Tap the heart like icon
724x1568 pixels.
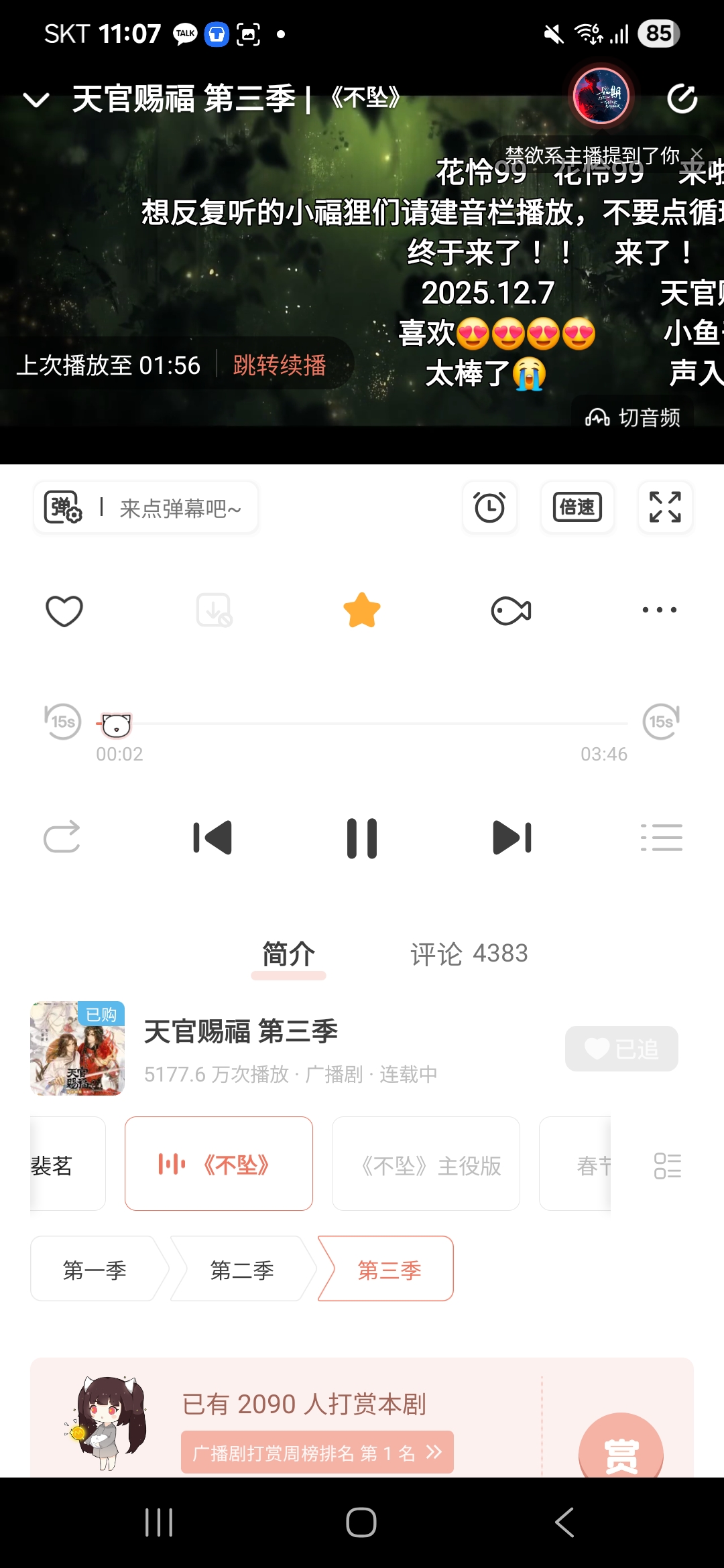[63, 609]
